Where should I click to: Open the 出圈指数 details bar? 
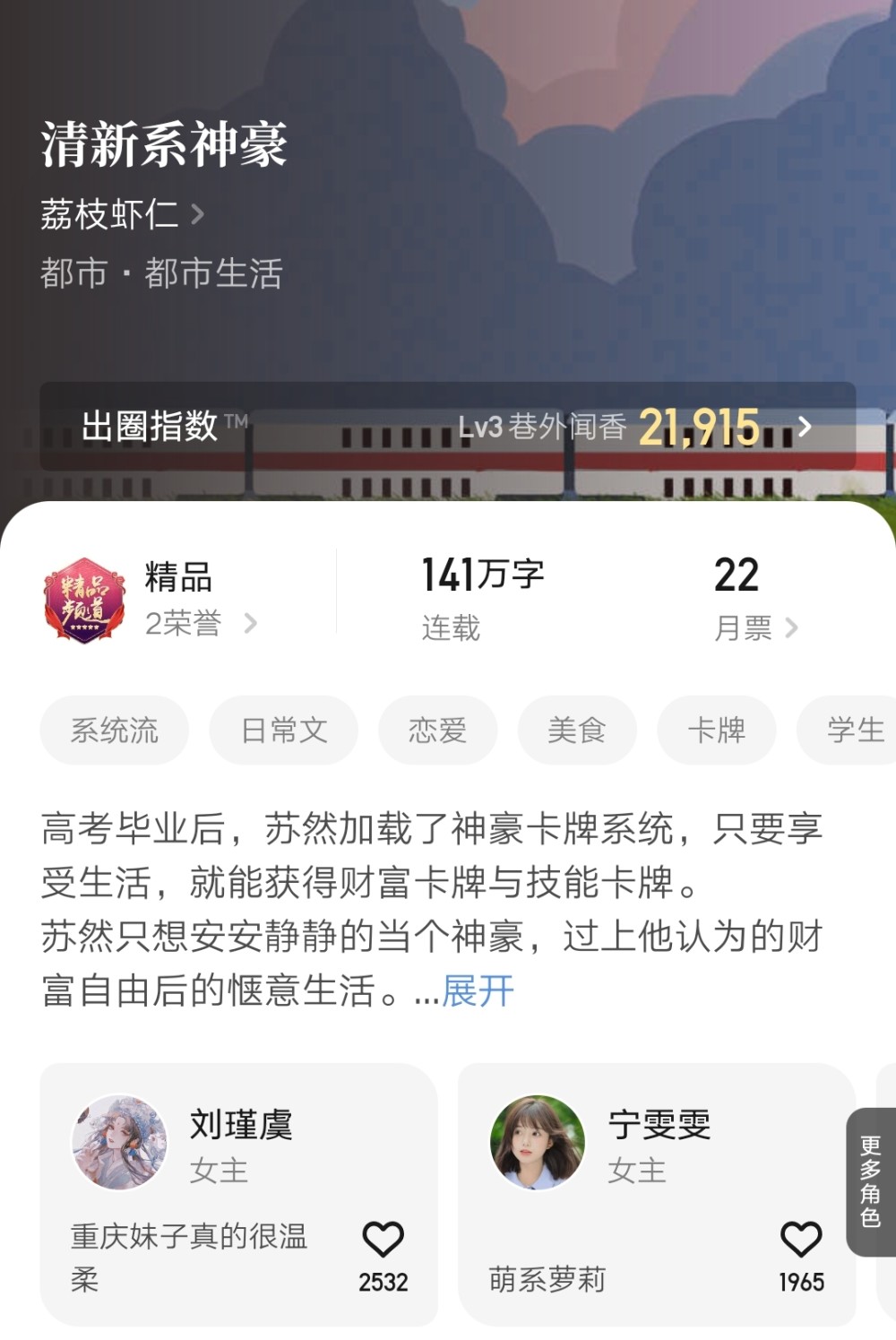448,427
